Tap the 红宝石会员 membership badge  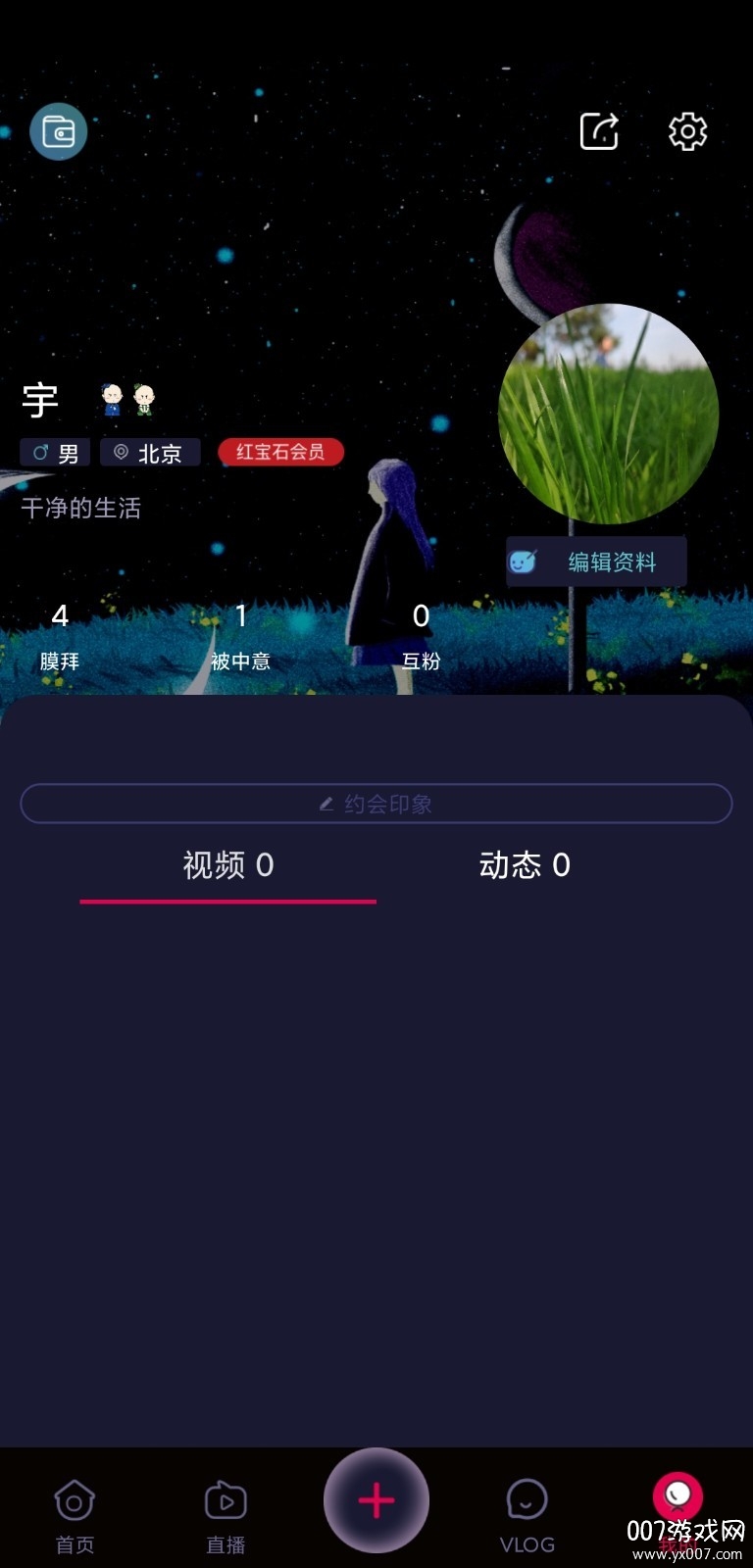pos(280,452)
